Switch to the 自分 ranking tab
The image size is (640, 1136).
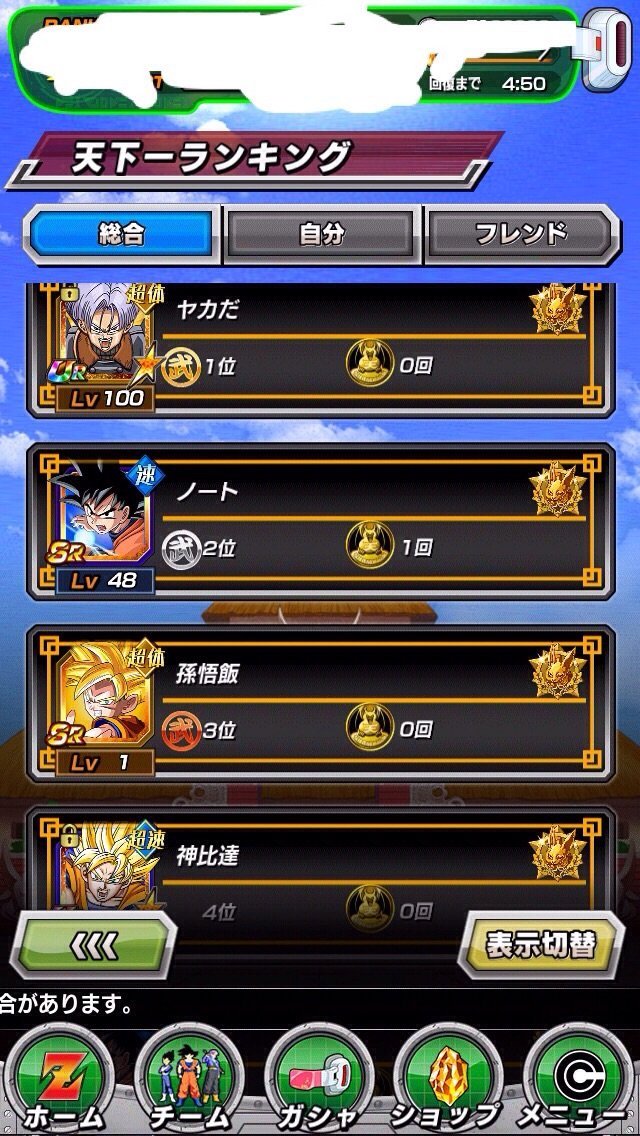coord(321,234)
